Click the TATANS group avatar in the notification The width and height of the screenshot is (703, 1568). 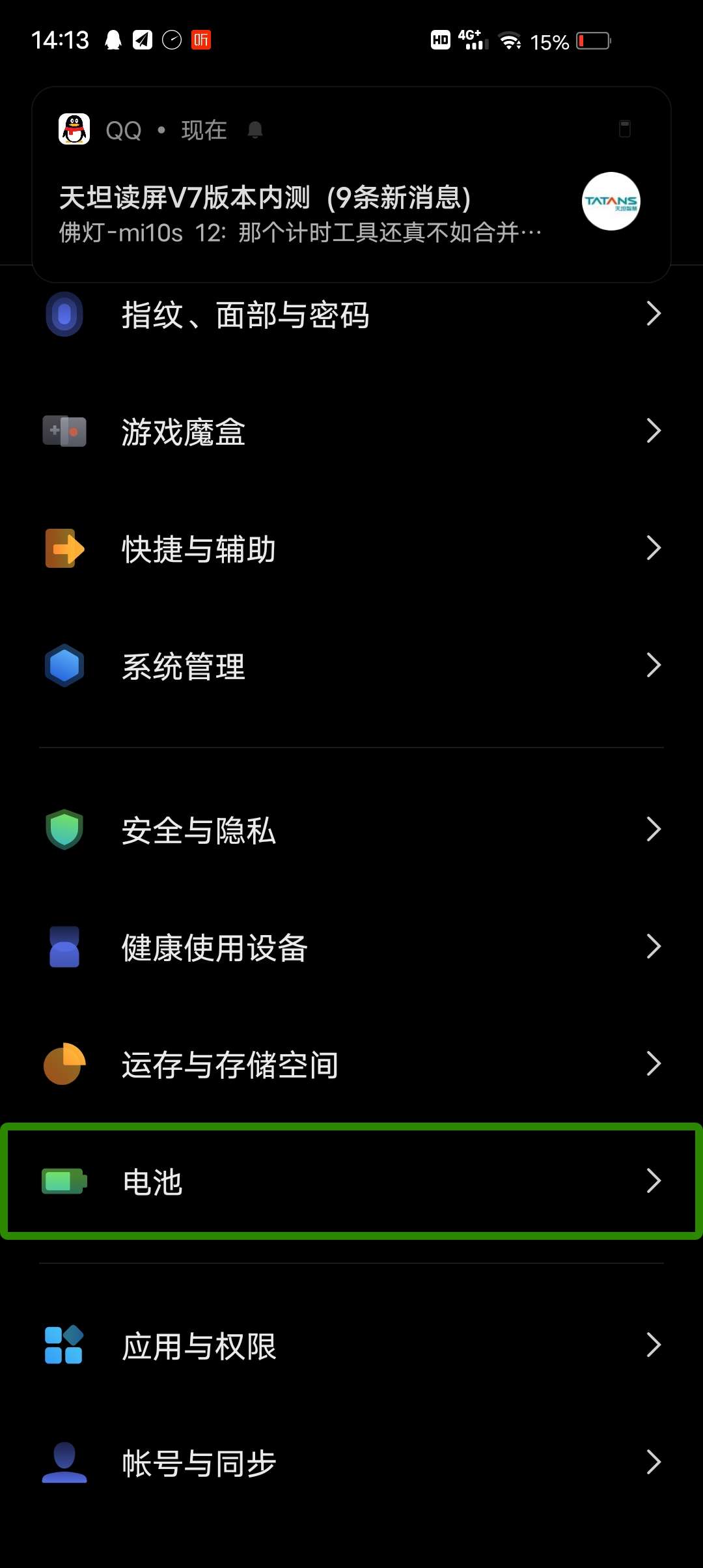610,202
